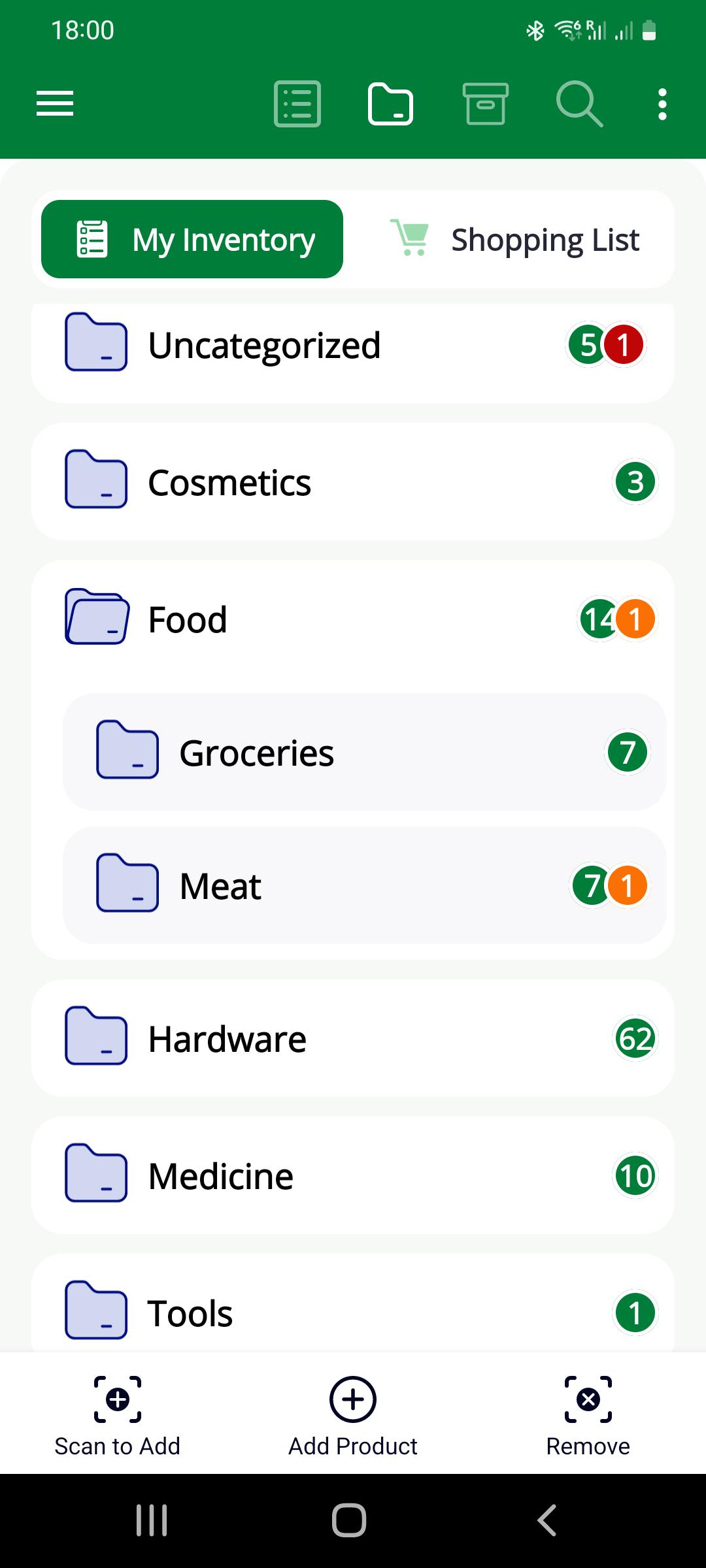
Task: Open the archive box view
Action: coord(485,104)
